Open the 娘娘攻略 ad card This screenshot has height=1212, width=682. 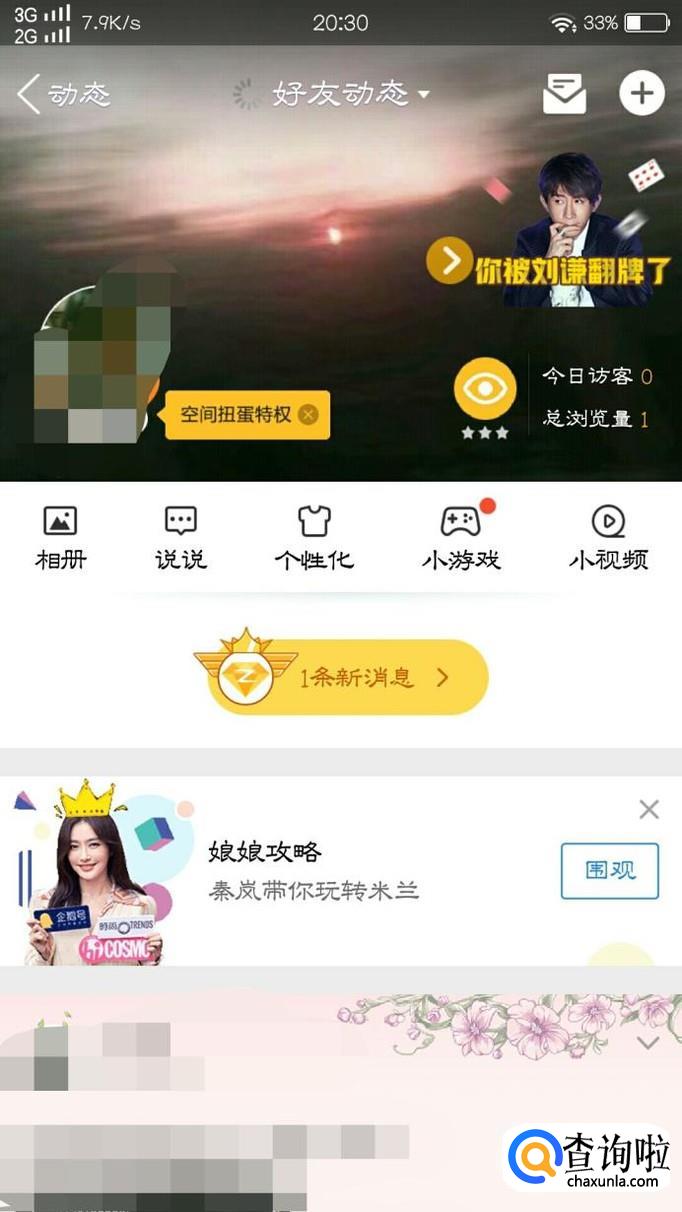click(x=300, y=870)
